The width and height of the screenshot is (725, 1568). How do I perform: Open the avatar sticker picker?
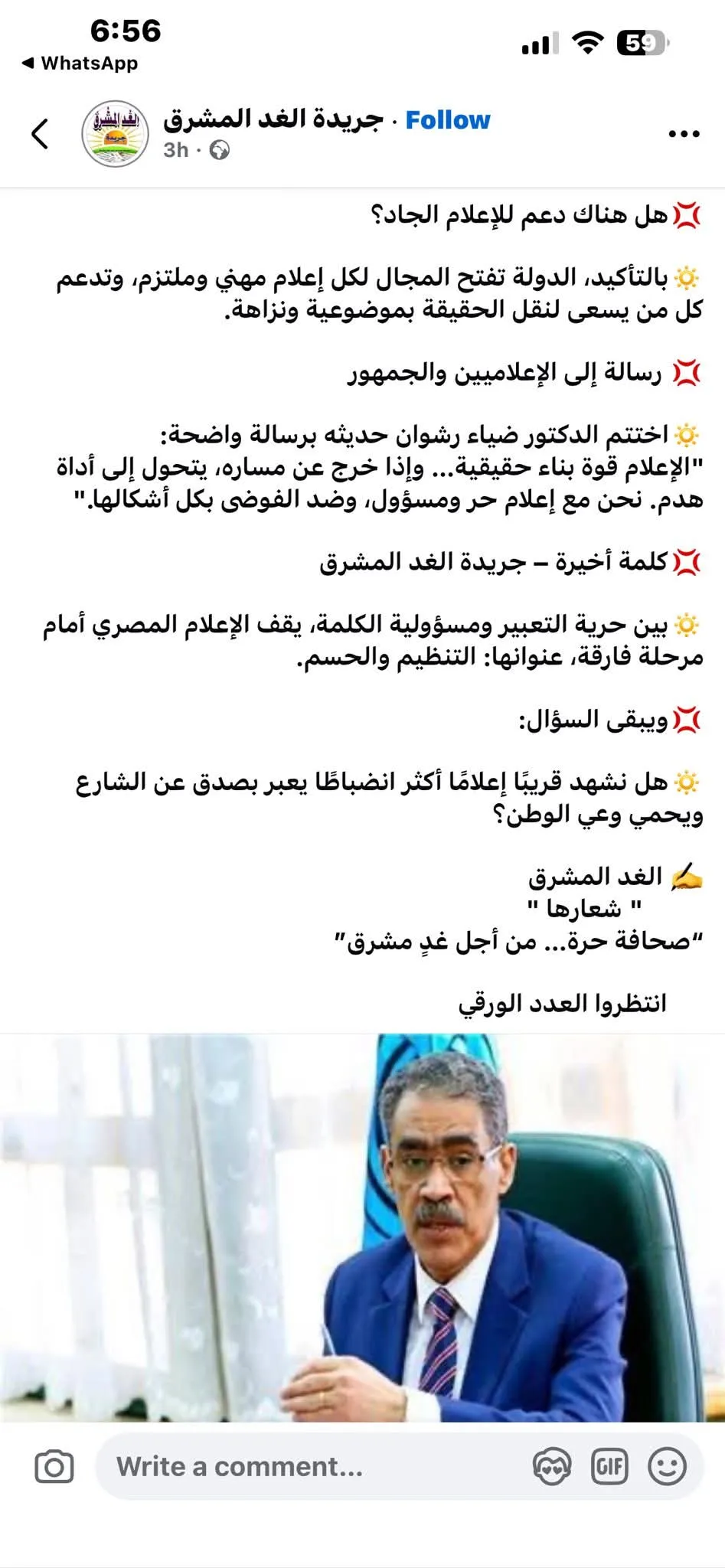(551, 1467)
